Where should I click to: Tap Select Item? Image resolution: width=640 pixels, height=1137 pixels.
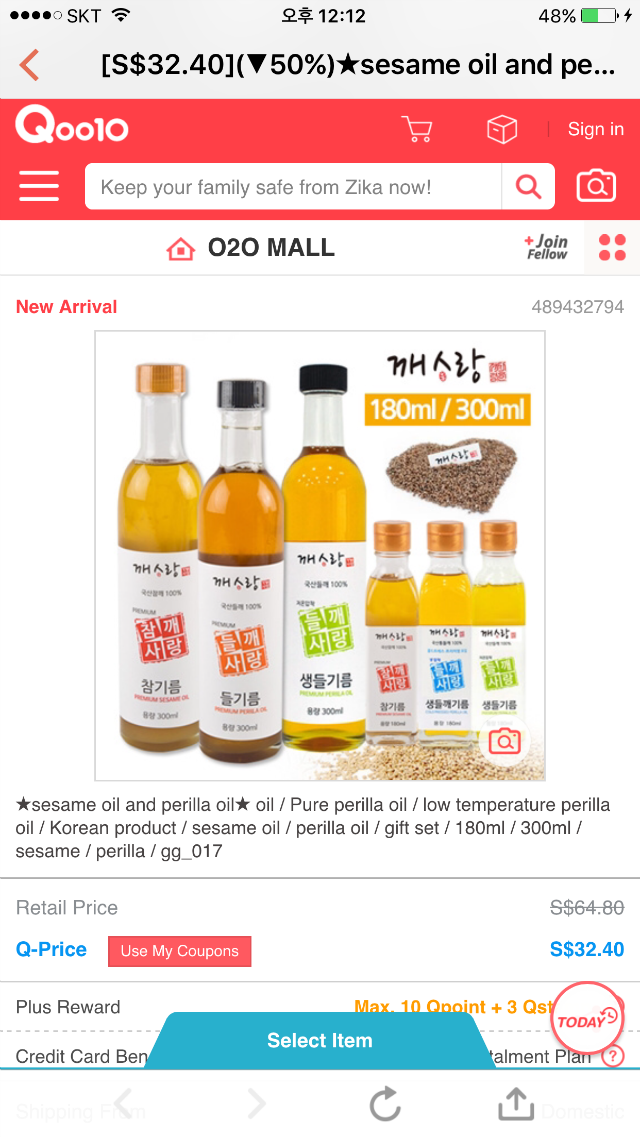[320, 1041]
